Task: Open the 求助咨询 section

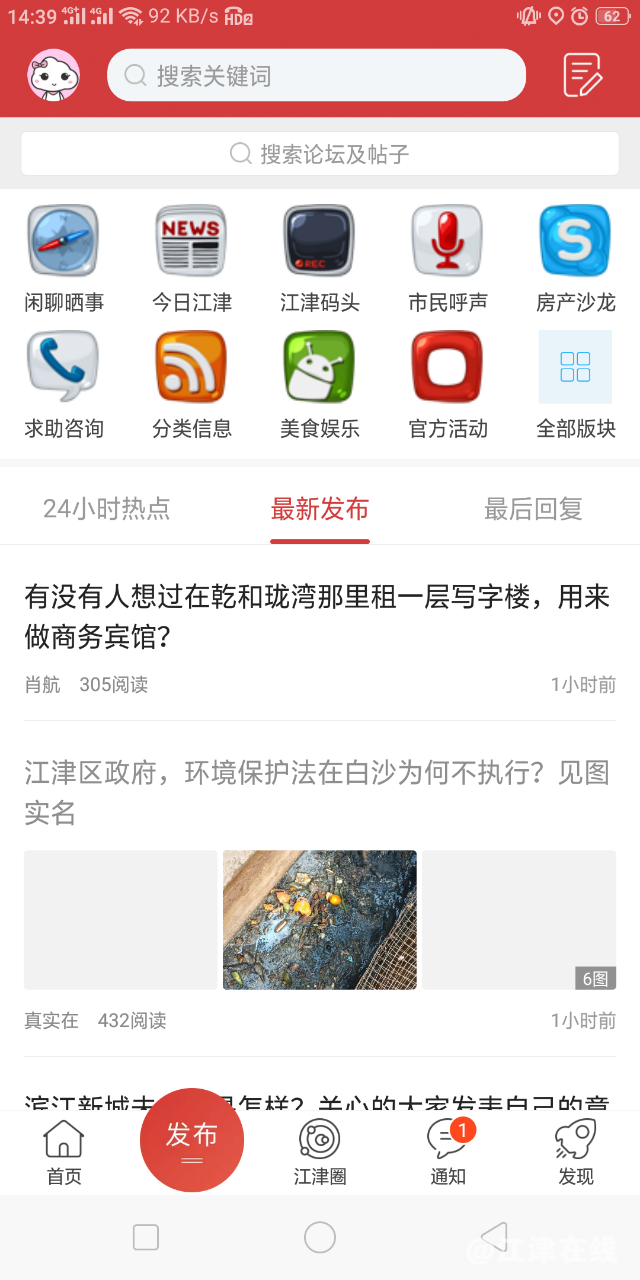Action: point(64,385)
